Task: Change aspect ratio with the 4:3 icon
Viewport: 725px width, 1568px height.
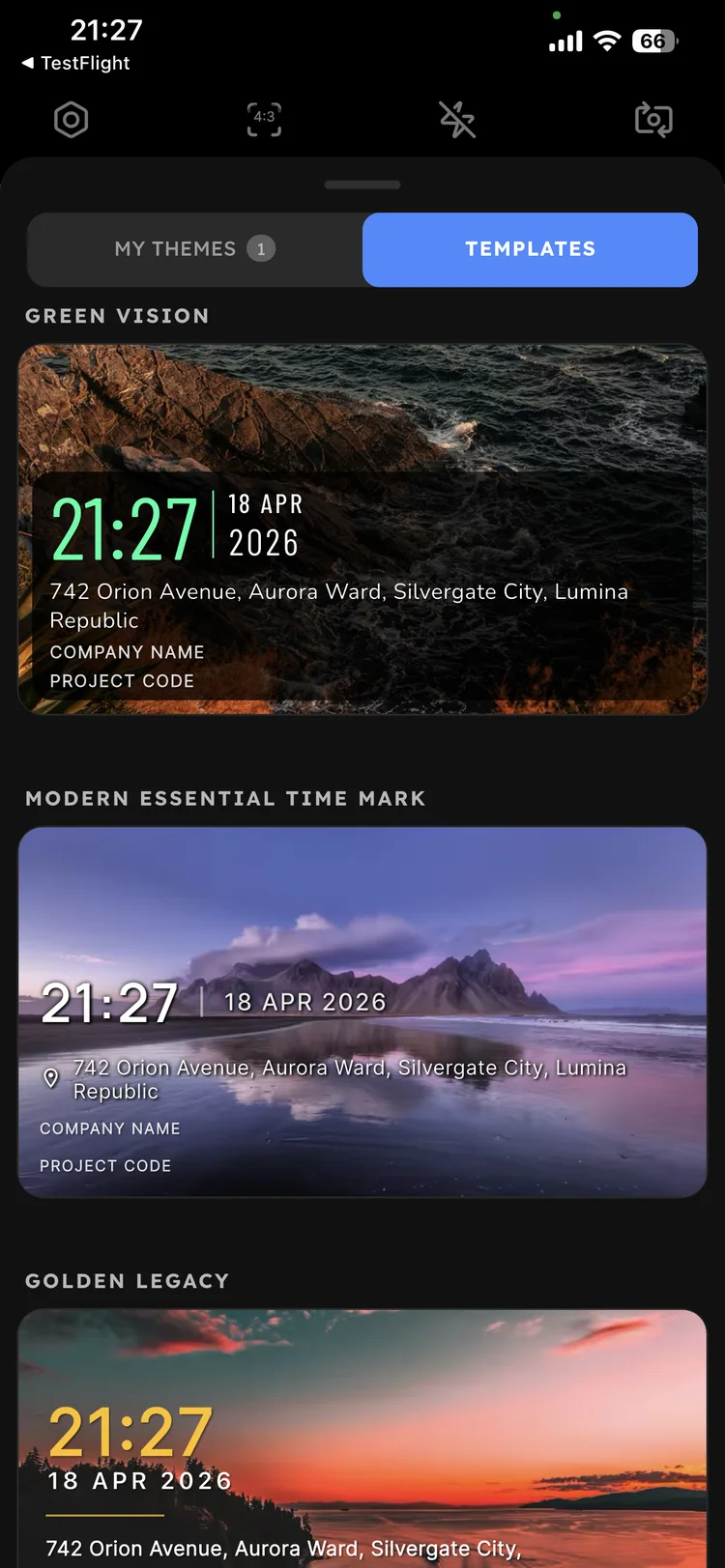Action: point(263,119)
